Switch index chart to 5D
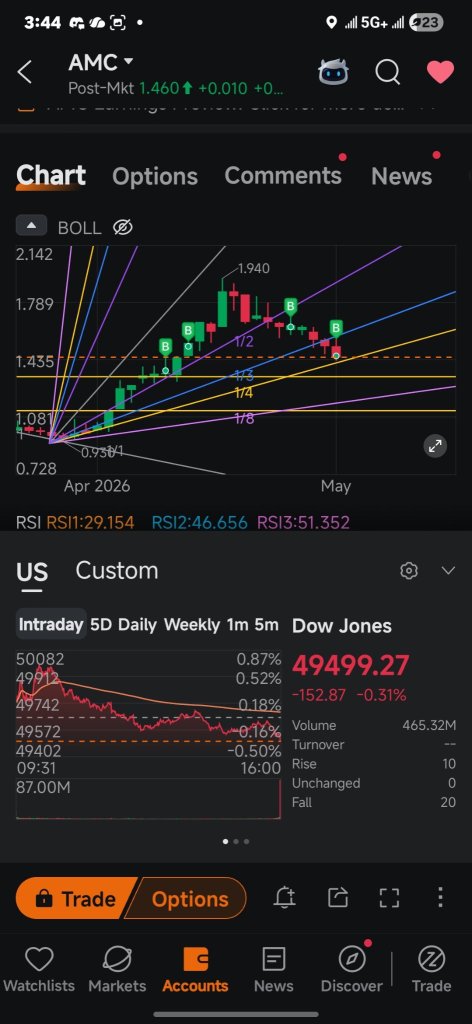Image resolution: width=472 pixels, height=1024 pixels. (101, 625)
